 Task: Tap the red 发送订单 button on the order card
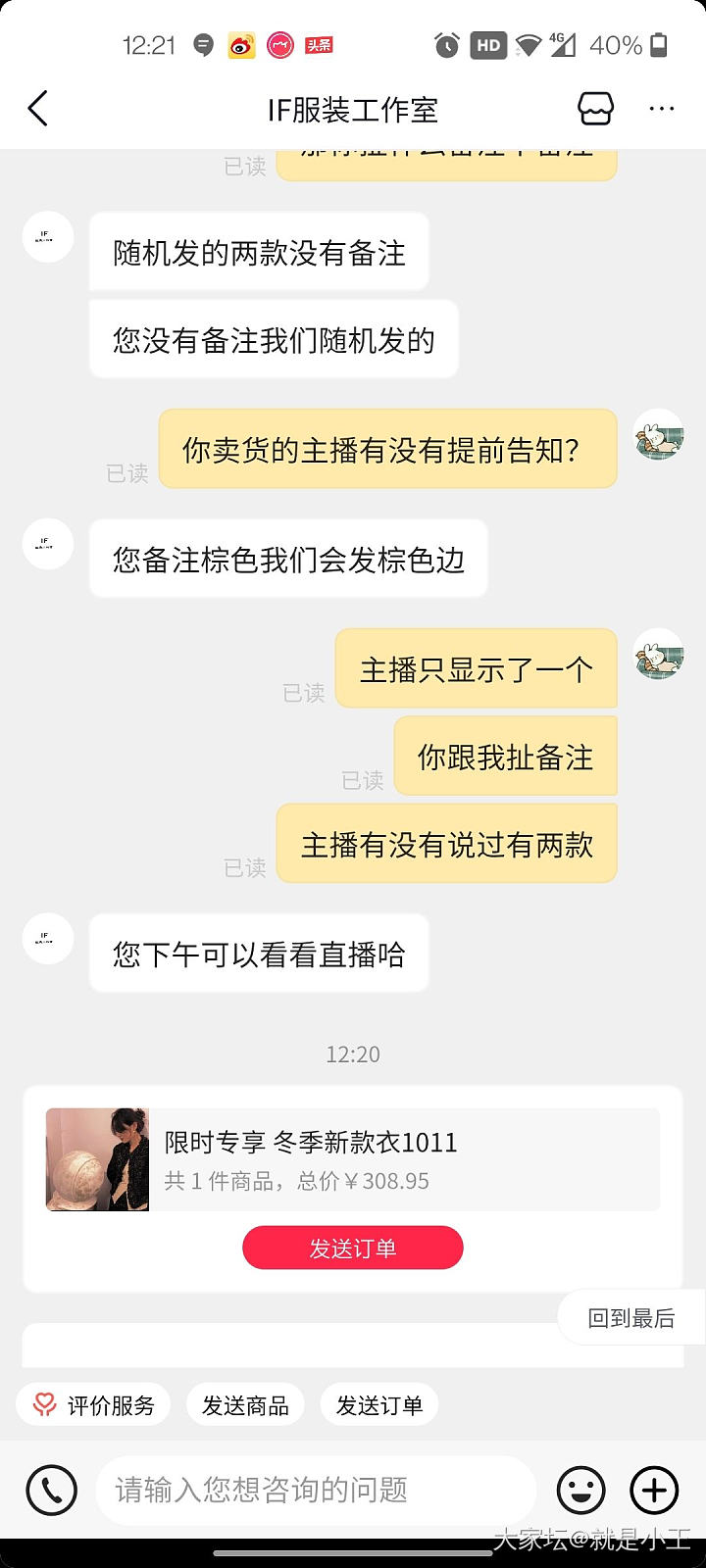pos(353,1248)
